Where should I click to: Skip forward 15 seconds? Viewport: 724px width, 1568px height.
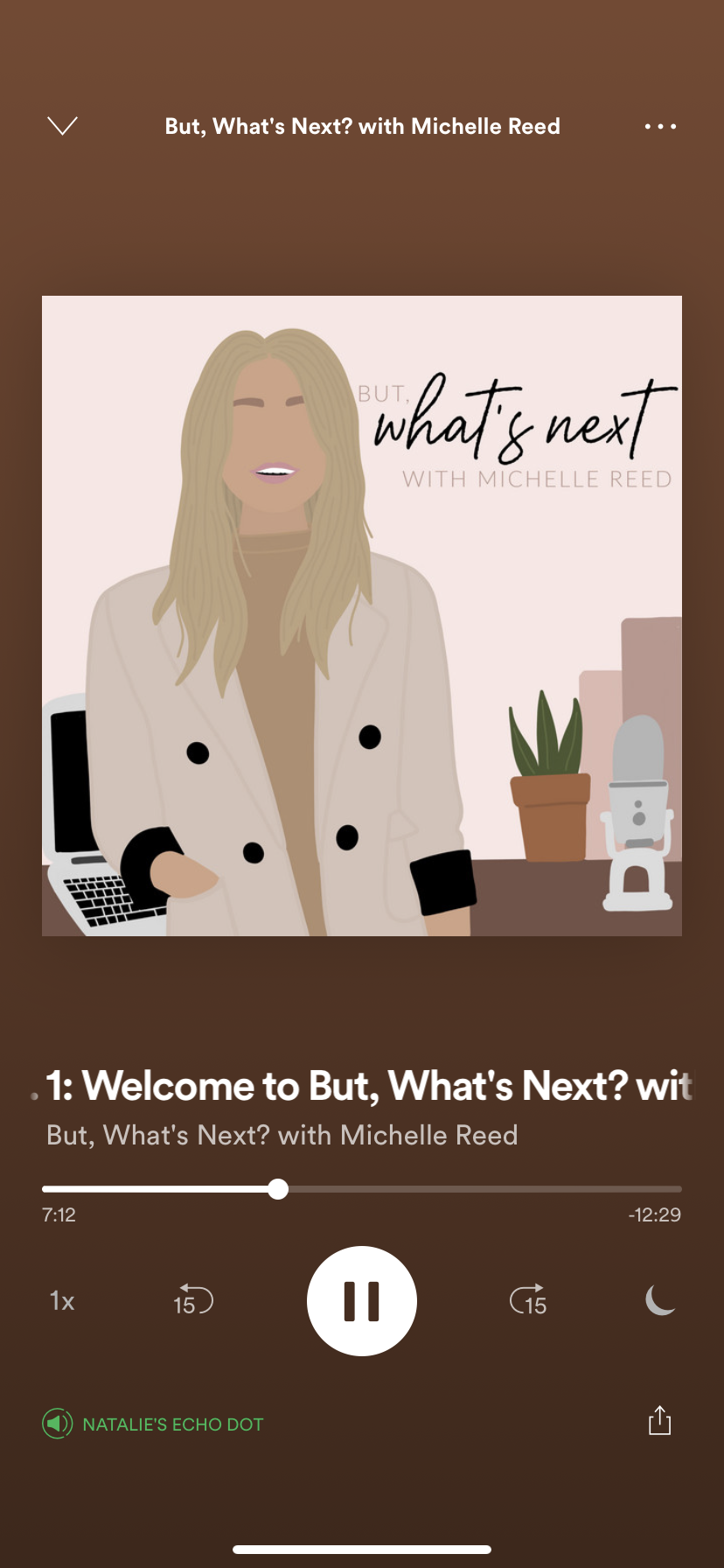(x=529, y=1300)
